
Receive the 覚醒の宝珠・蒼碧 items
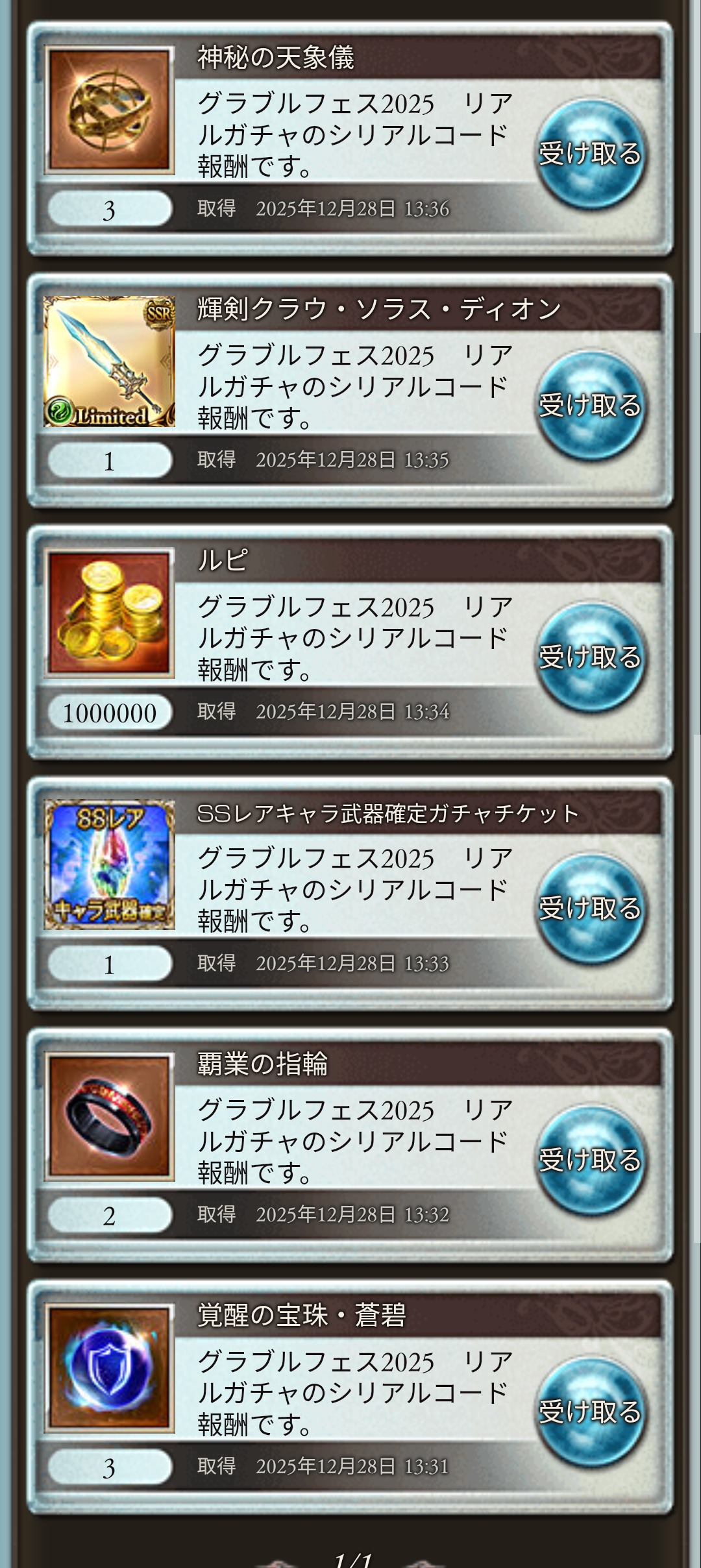pos(590,1412)
